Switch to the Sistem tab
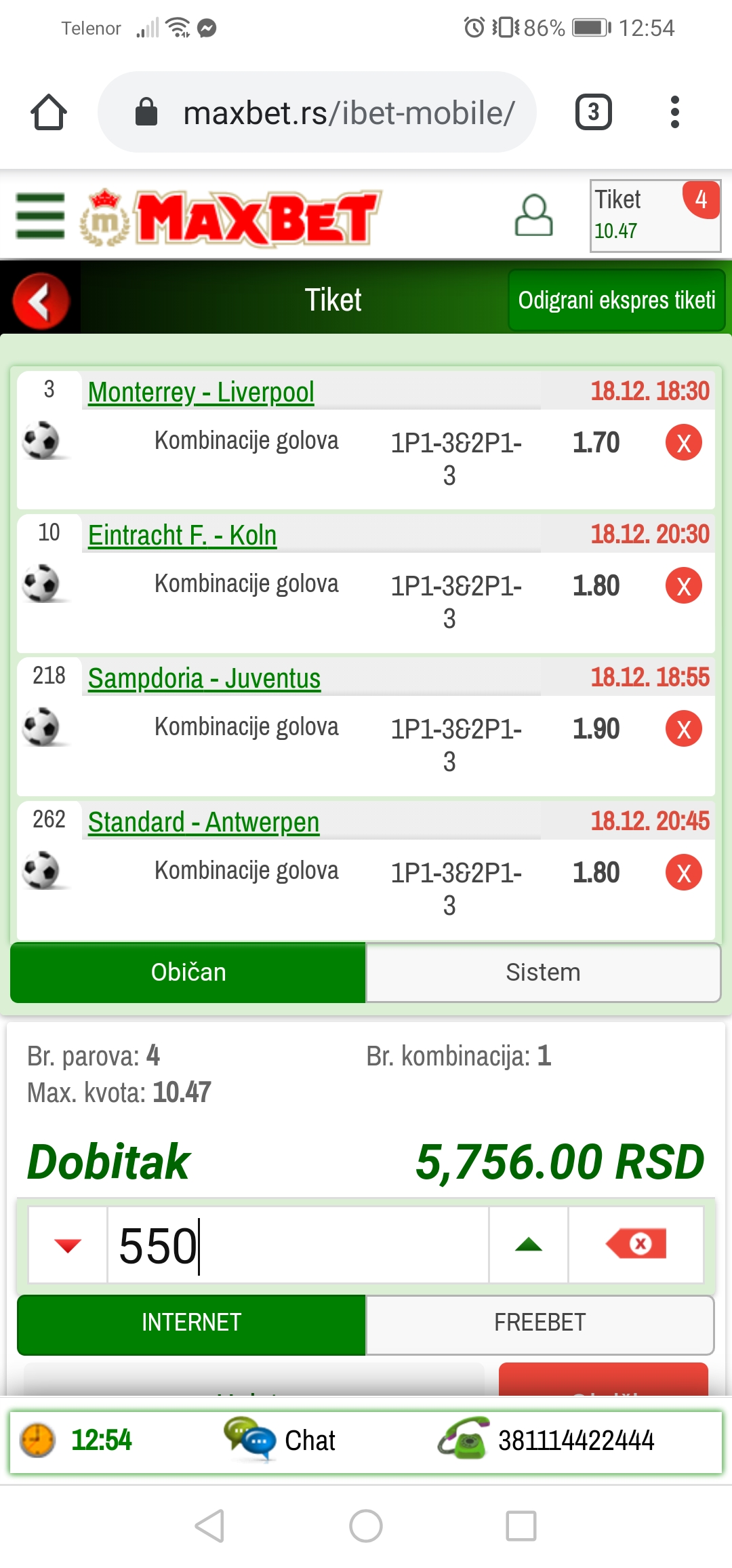The image size is (732, 1568). tap(543, 973)
